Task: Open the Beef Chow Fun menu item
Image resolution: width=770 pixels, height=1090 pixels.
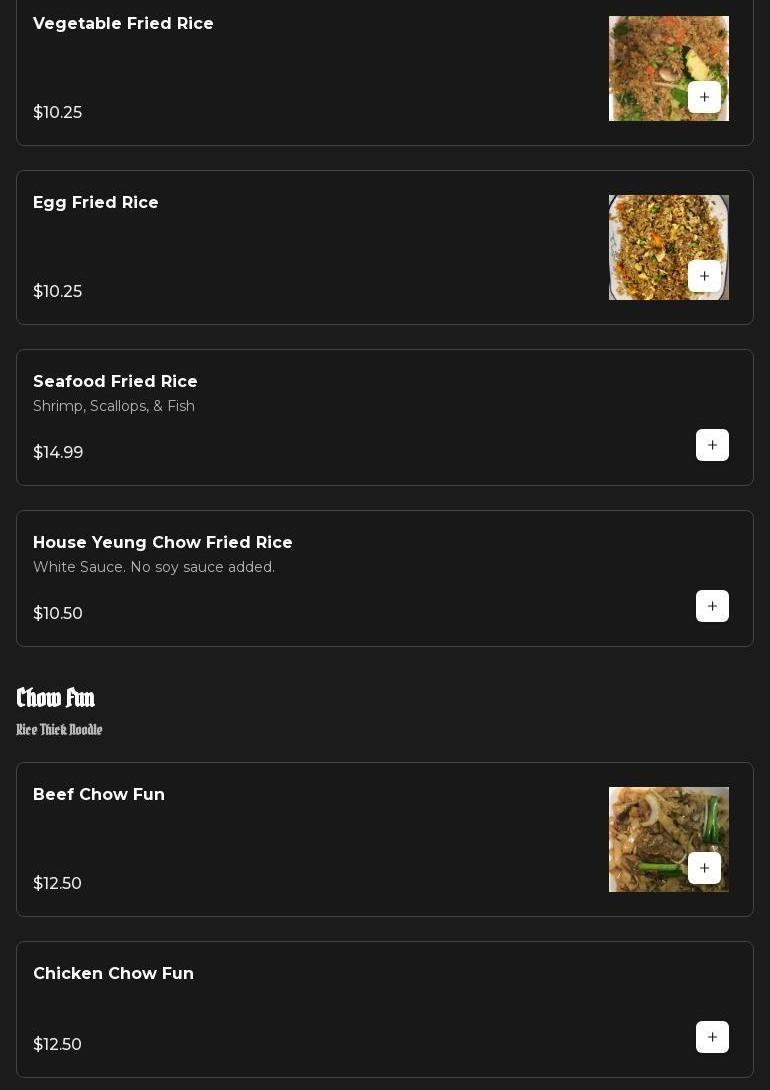Action: [300, 839]
